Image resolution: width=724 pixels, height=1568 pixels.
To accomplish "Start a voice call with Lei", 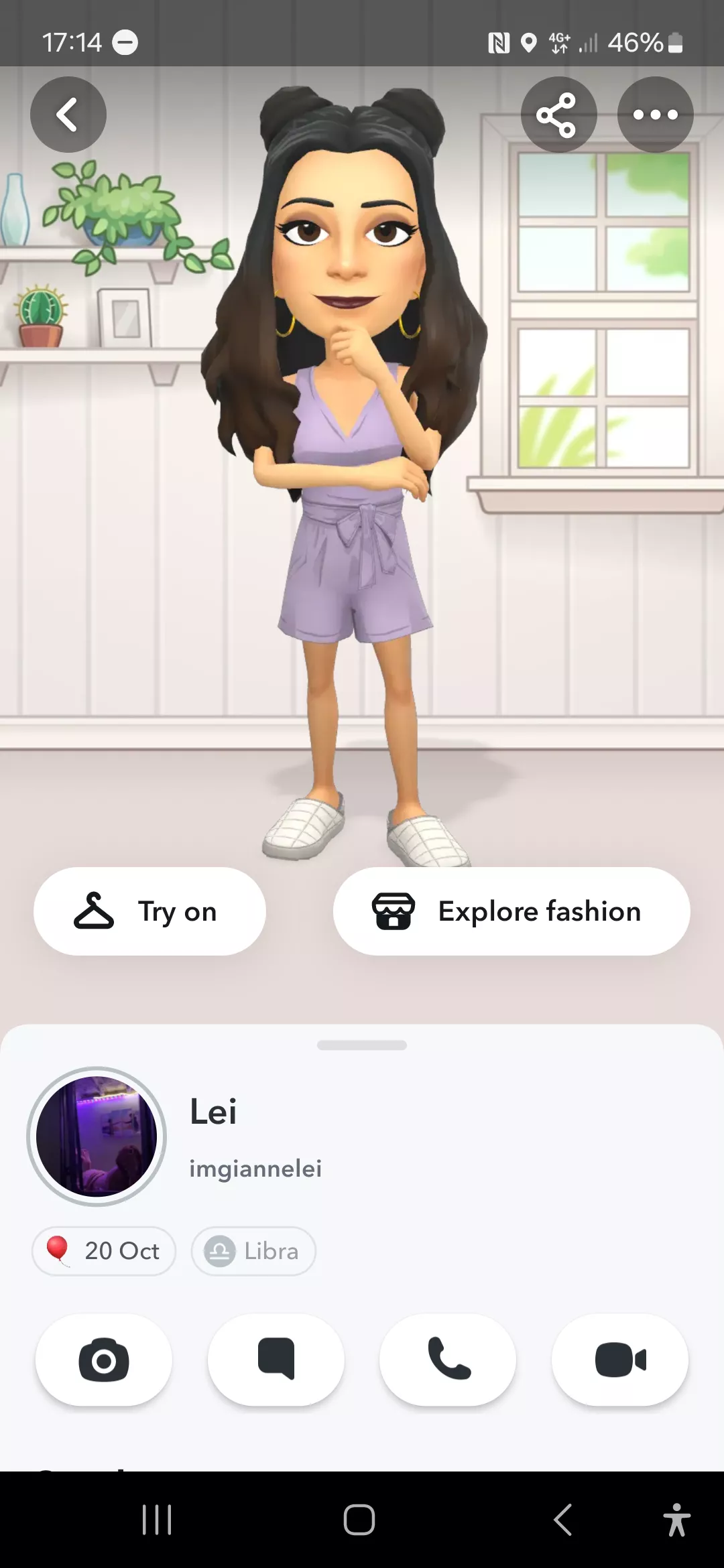I will (448, 1360).
